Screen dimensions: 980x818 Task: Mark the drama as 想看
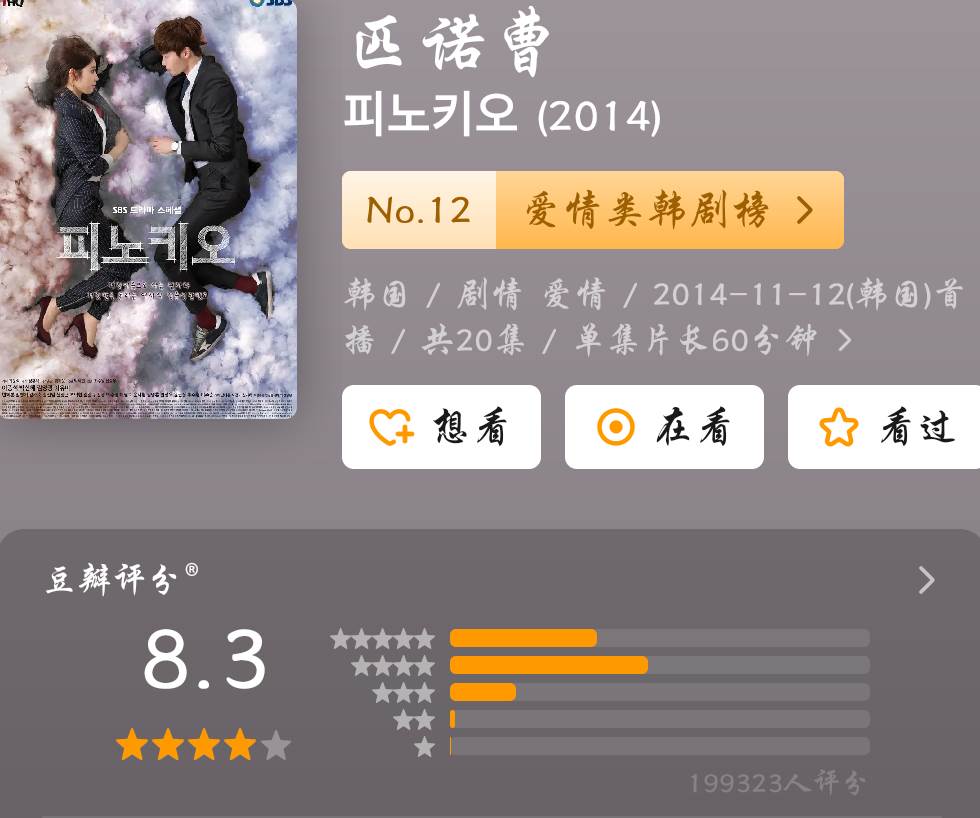tap(441, 427)
